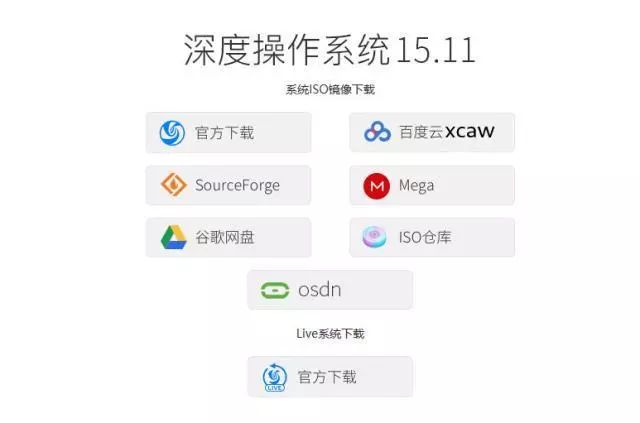Download the ISO via osdn
Image resolution: width=640 pixels, height=423 pixels.
point(330,290)
